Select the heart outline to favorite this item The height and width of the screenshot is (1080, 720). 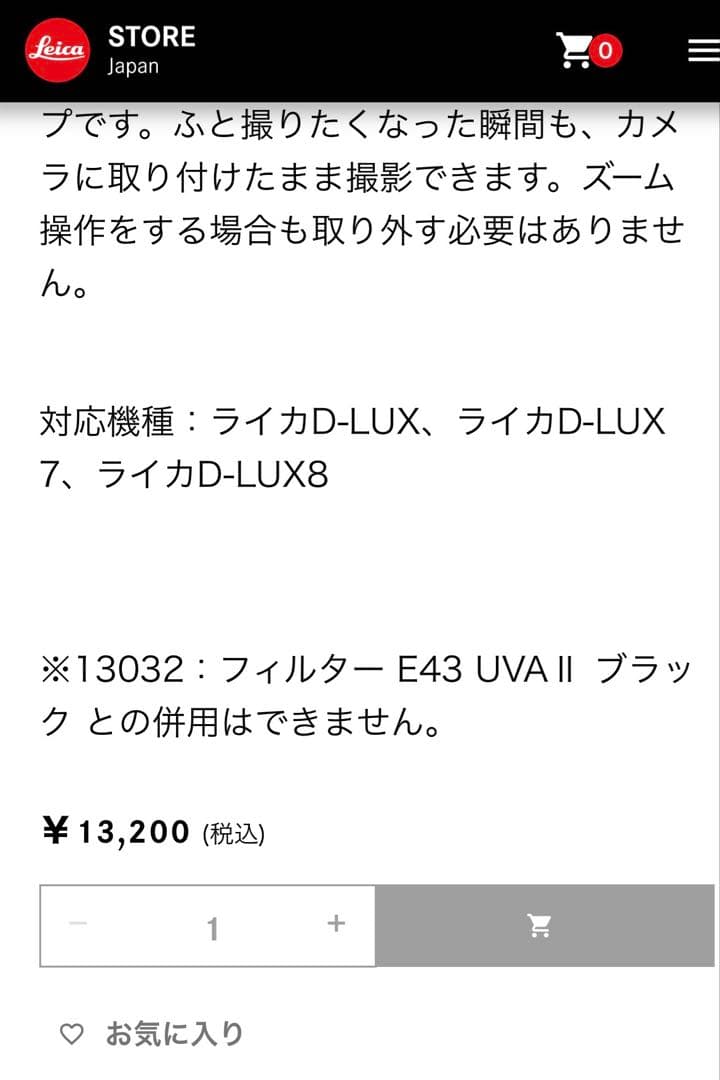(x=70, y=1033)
